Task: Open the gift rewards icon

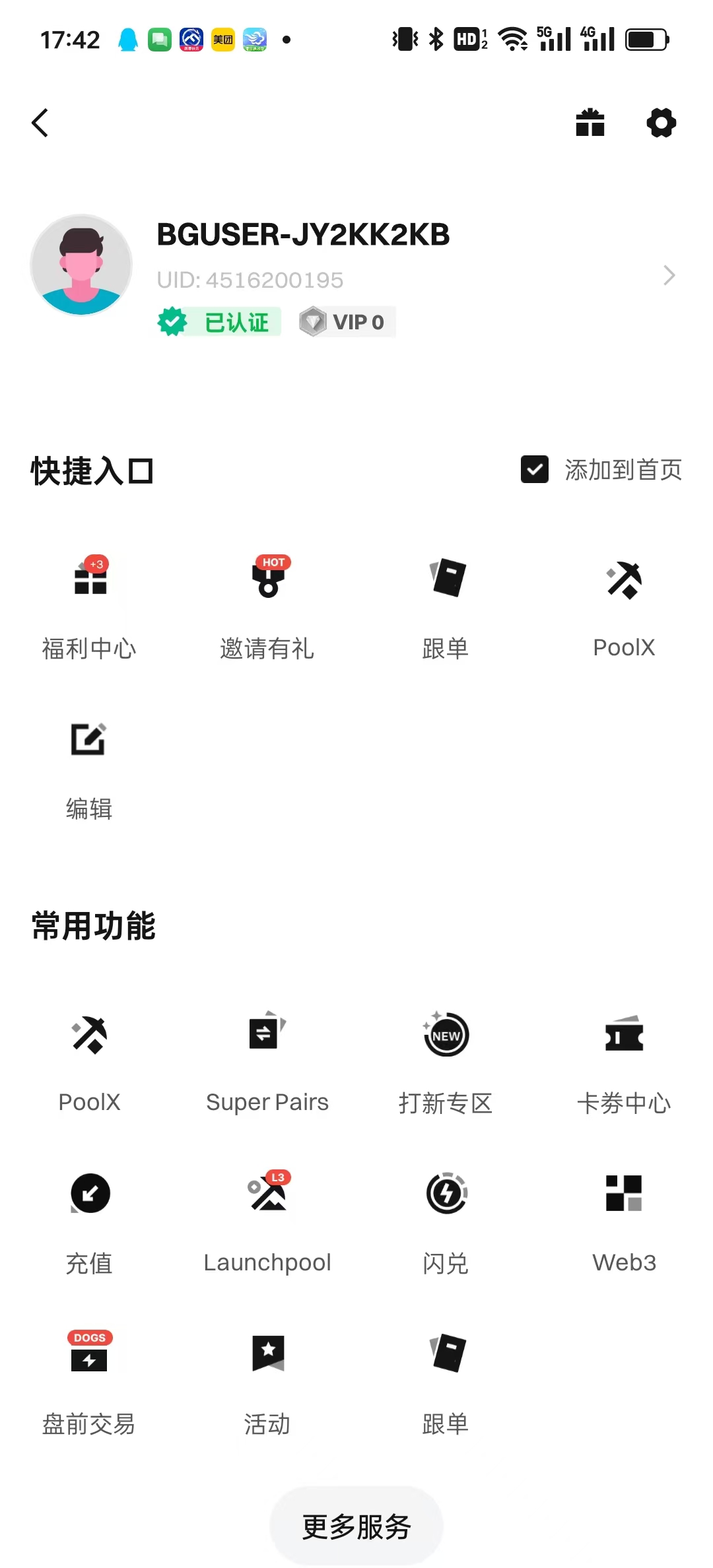Action: click(x=590, y=123)
